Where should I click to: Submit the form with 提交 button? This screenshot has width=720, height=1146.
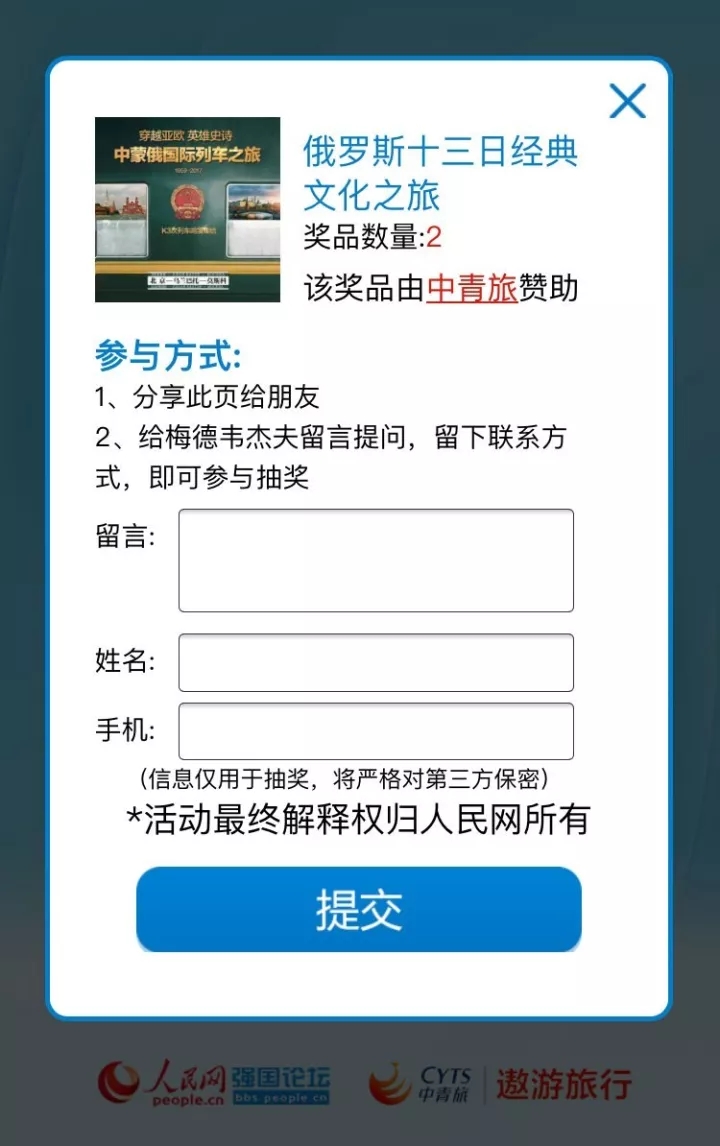pos(358,909)
